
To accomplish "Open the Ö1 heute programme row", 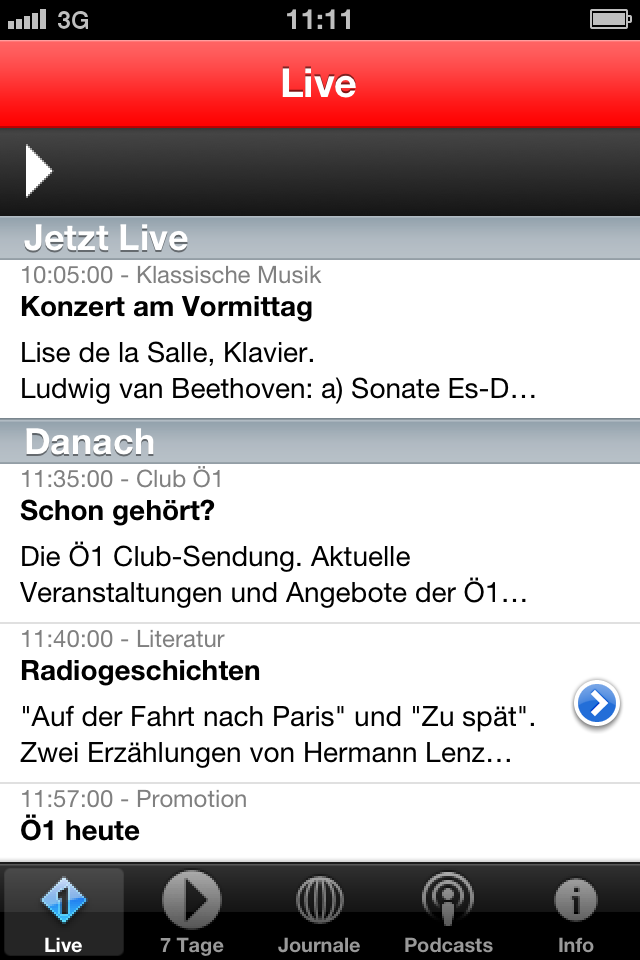I will coord(300,822).
